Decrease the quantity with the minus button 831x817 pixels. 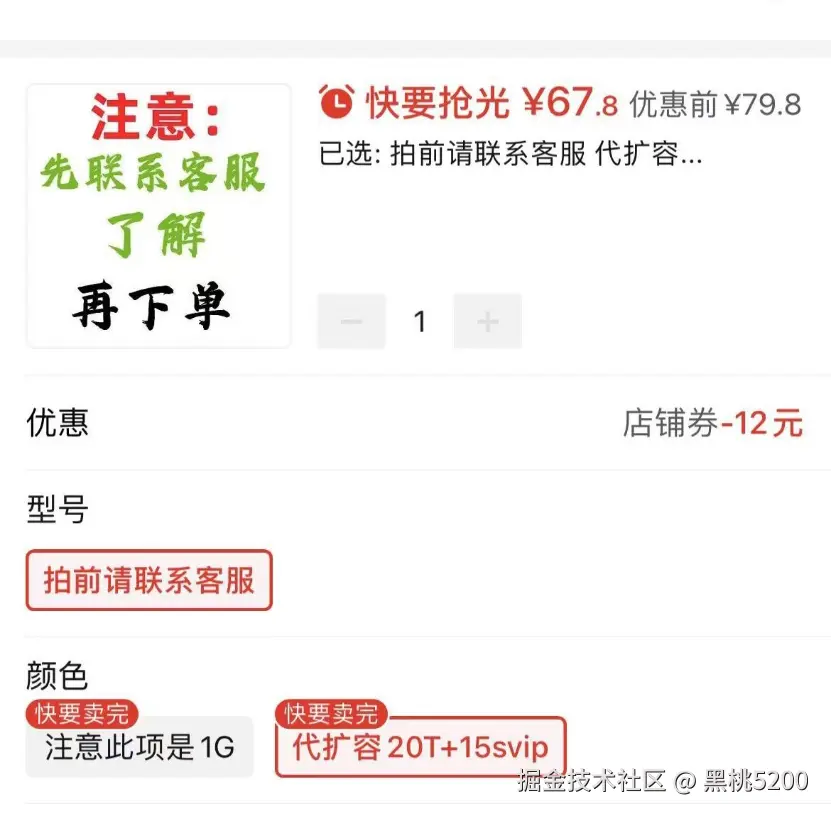pyautogui.click(x=351, y=321)
